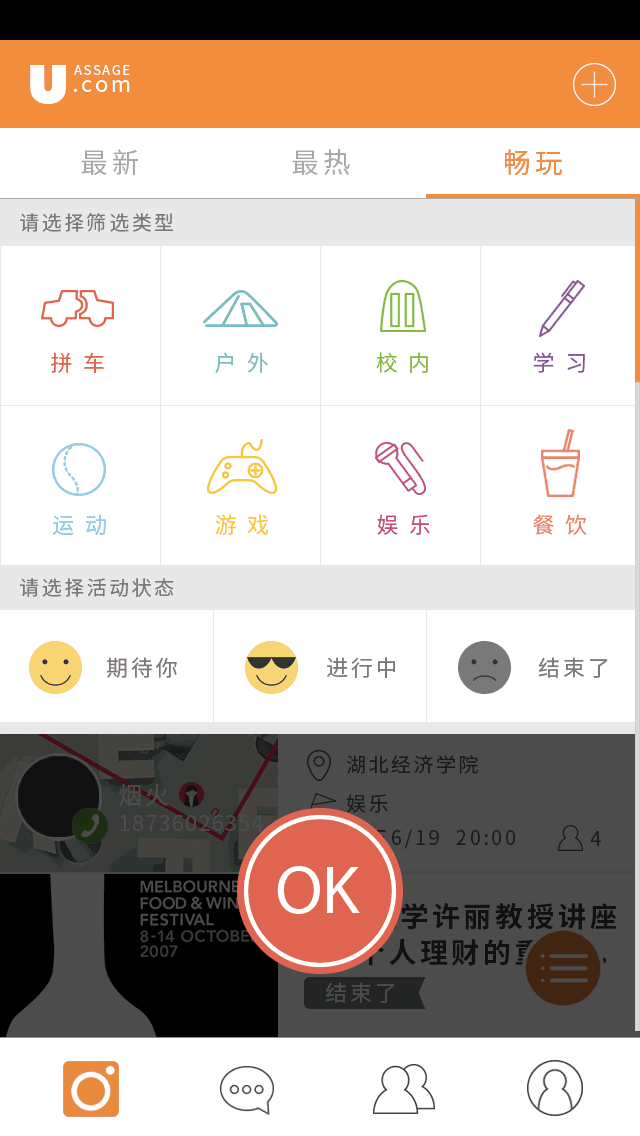Pick the 校内 filter category
The width and height of the screenshot is (640, 1136).
402,326
